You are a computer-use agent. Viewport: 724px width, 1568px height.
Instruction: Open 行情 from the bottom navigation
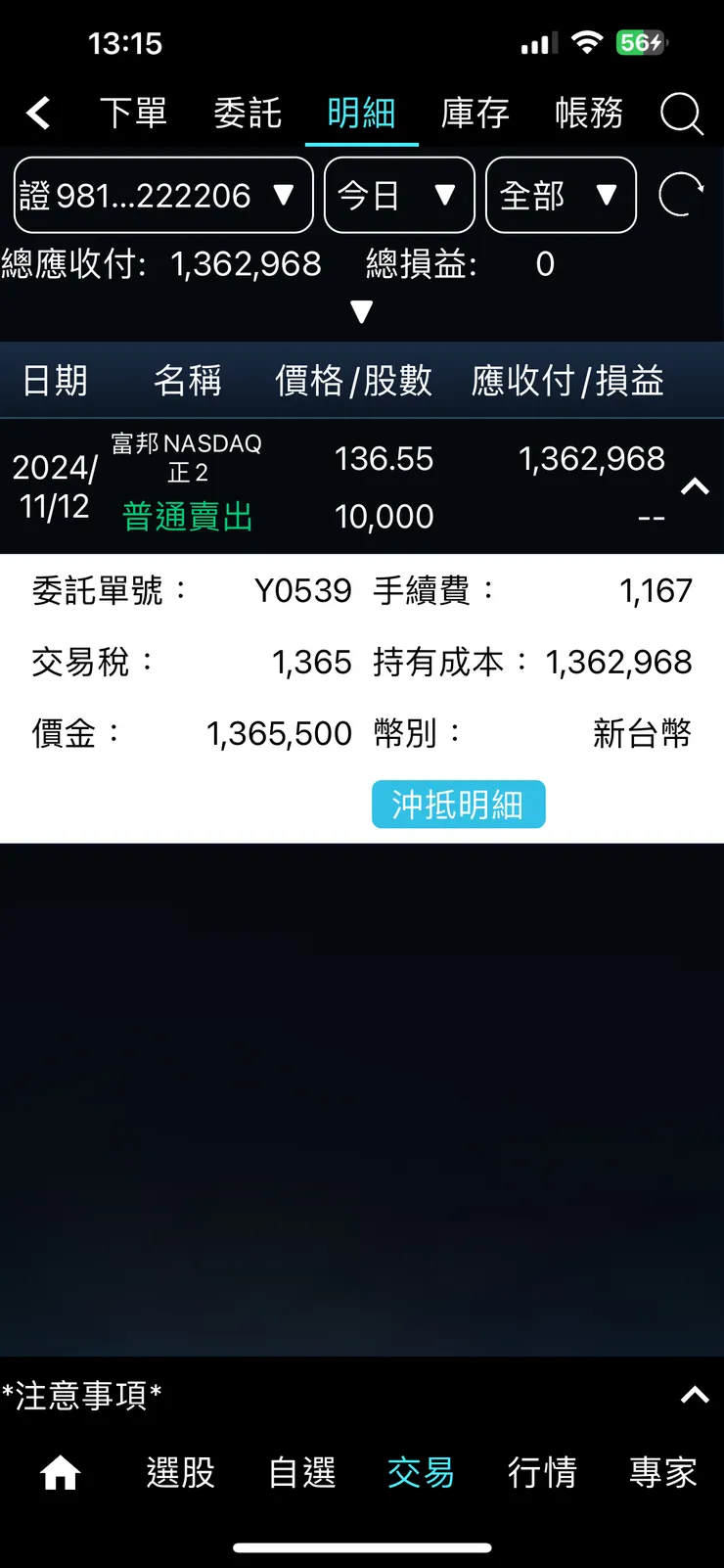click(543, 1471)
